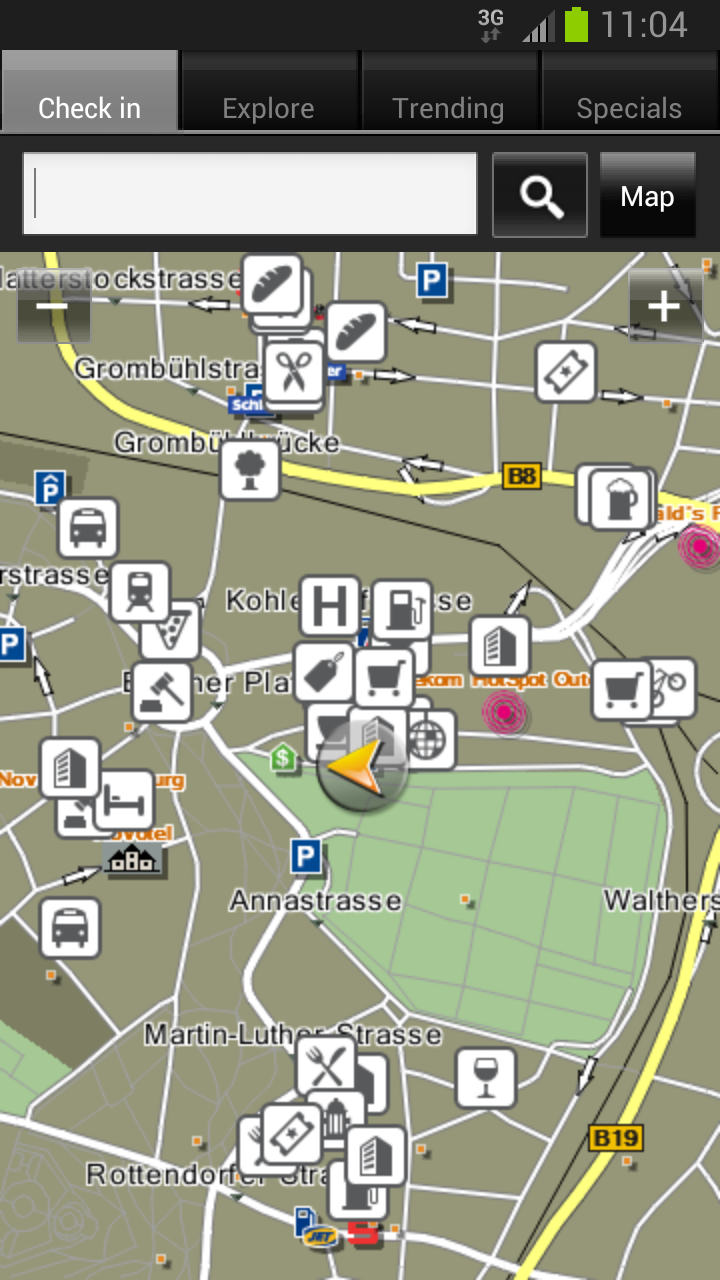The image size is (720, 1280).
Task: Zoom out the map with minus button
Action: [x=54, y=305]
